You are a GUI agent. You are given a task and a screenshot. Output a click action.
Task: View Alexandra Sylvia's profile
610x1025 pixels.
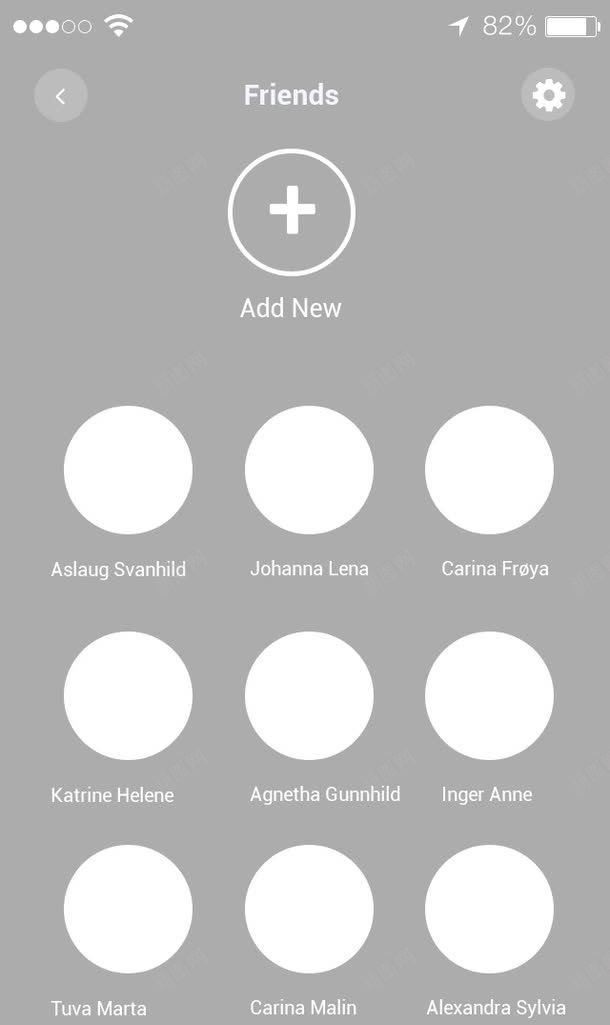click(x=489, y=908)
